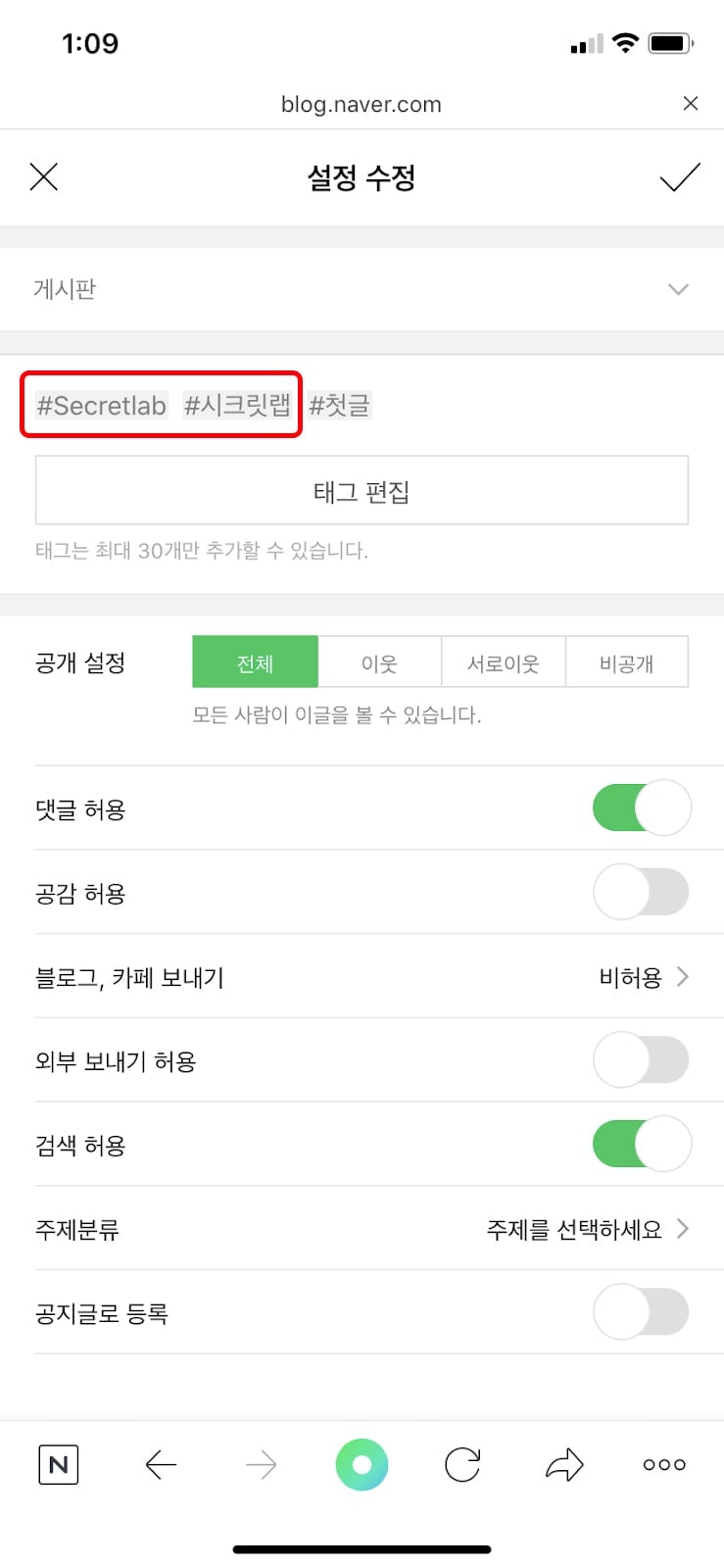Viewport: 724px width, 1568px height.
Task: Enable the 외부 보내기 허용 switch
Action: click(642, 1060)
